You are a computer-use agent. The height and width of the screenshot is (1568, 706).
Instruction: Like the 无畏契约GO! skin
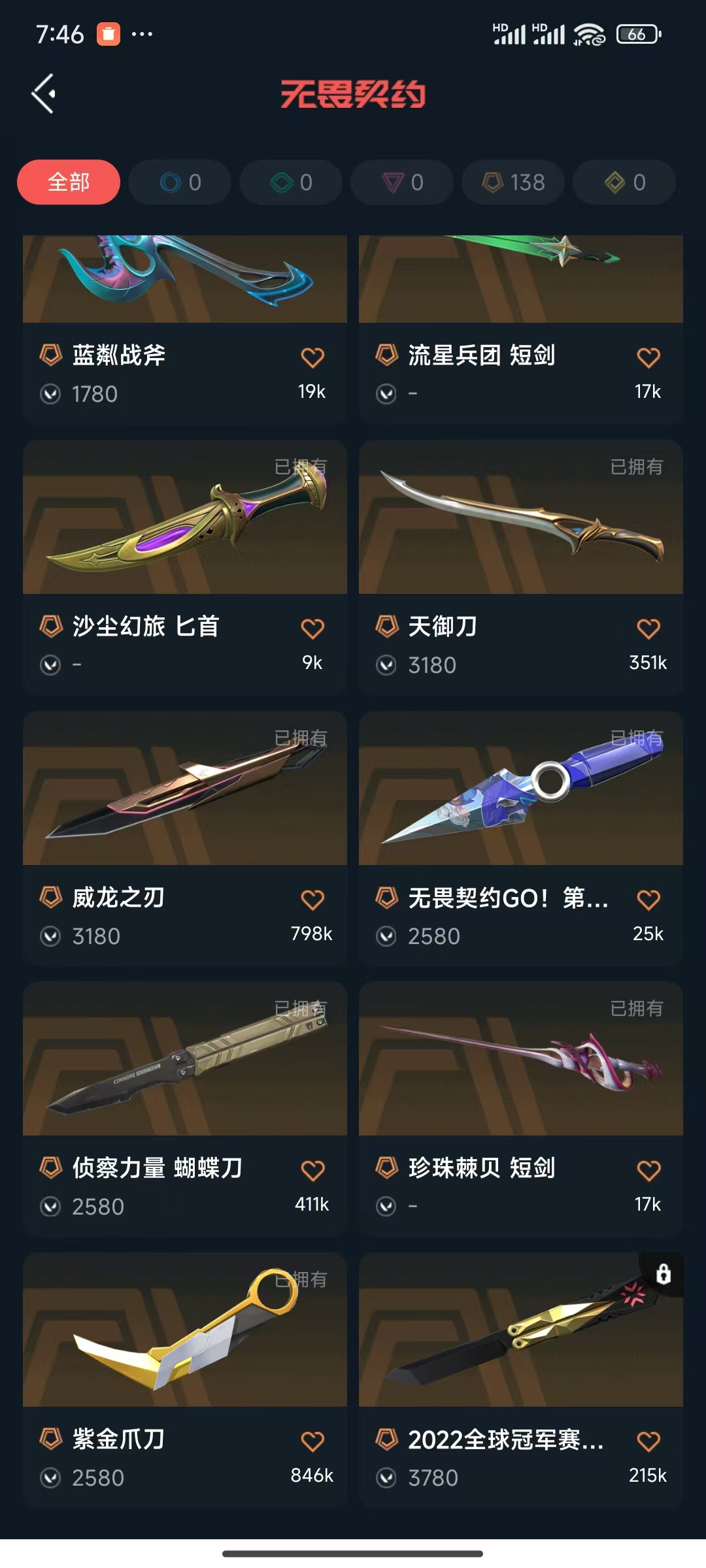pyautogui.click(x=648, y=900)
